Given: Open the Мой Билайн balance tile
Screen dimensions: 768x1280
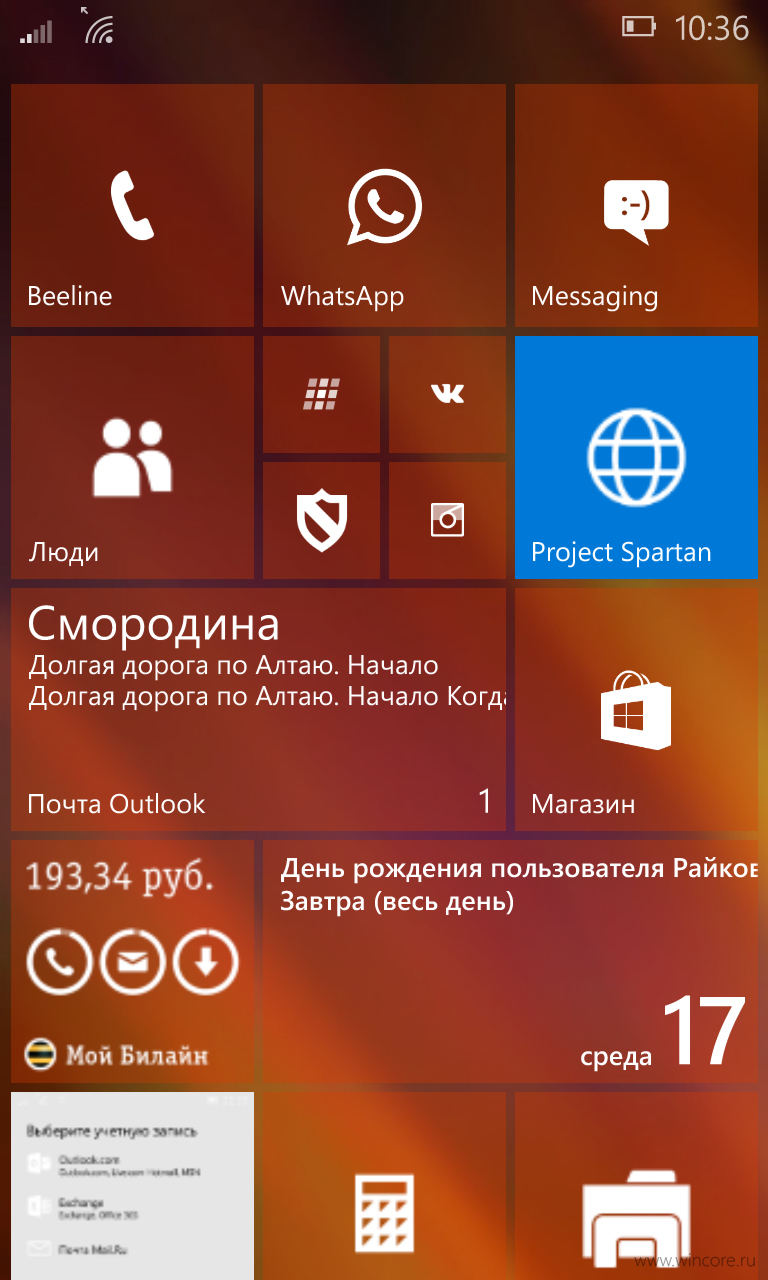Looking at the screenshot, I should 132,961.
